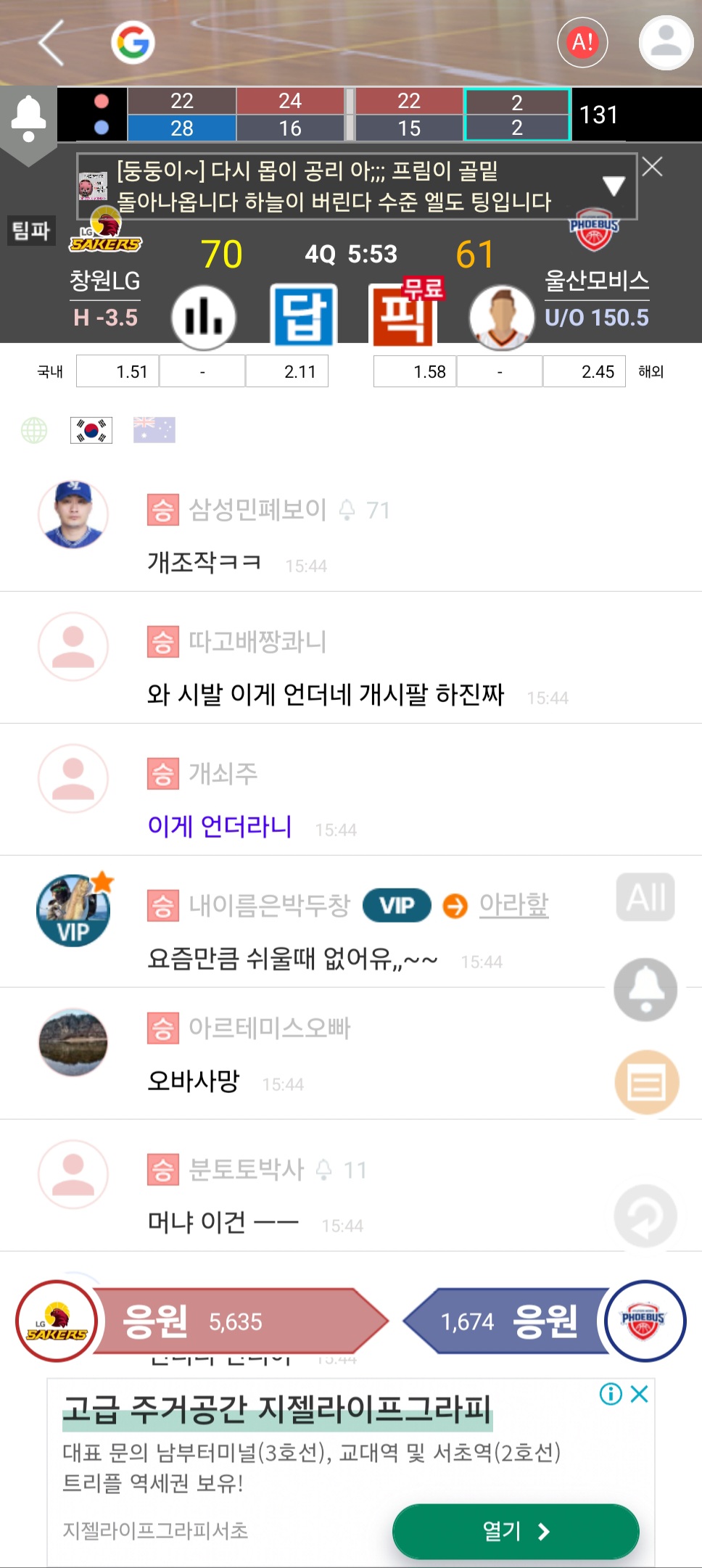Open the user profile icon

(666, 43)
